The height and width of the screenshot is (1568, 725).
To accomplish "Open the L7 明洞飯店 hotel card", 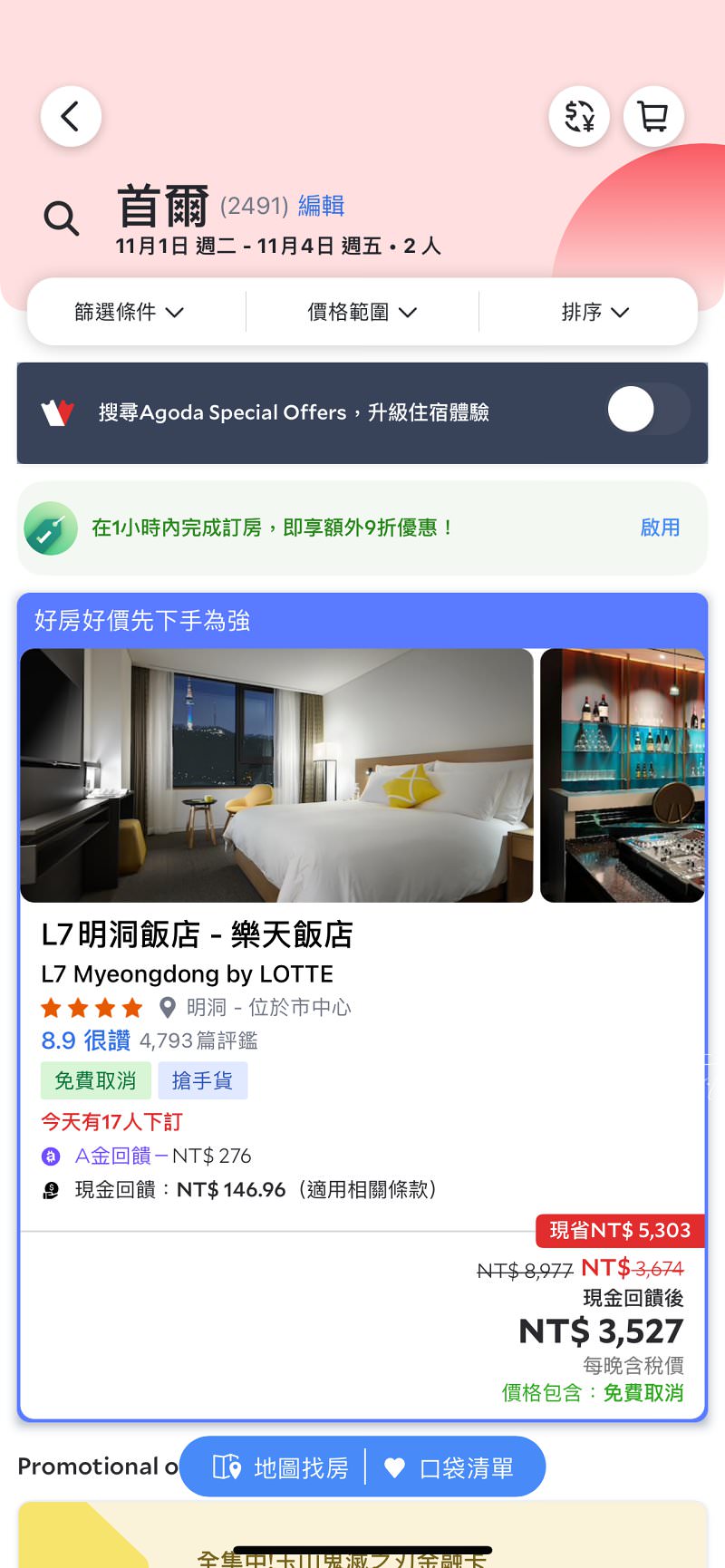I will [198, 934].
